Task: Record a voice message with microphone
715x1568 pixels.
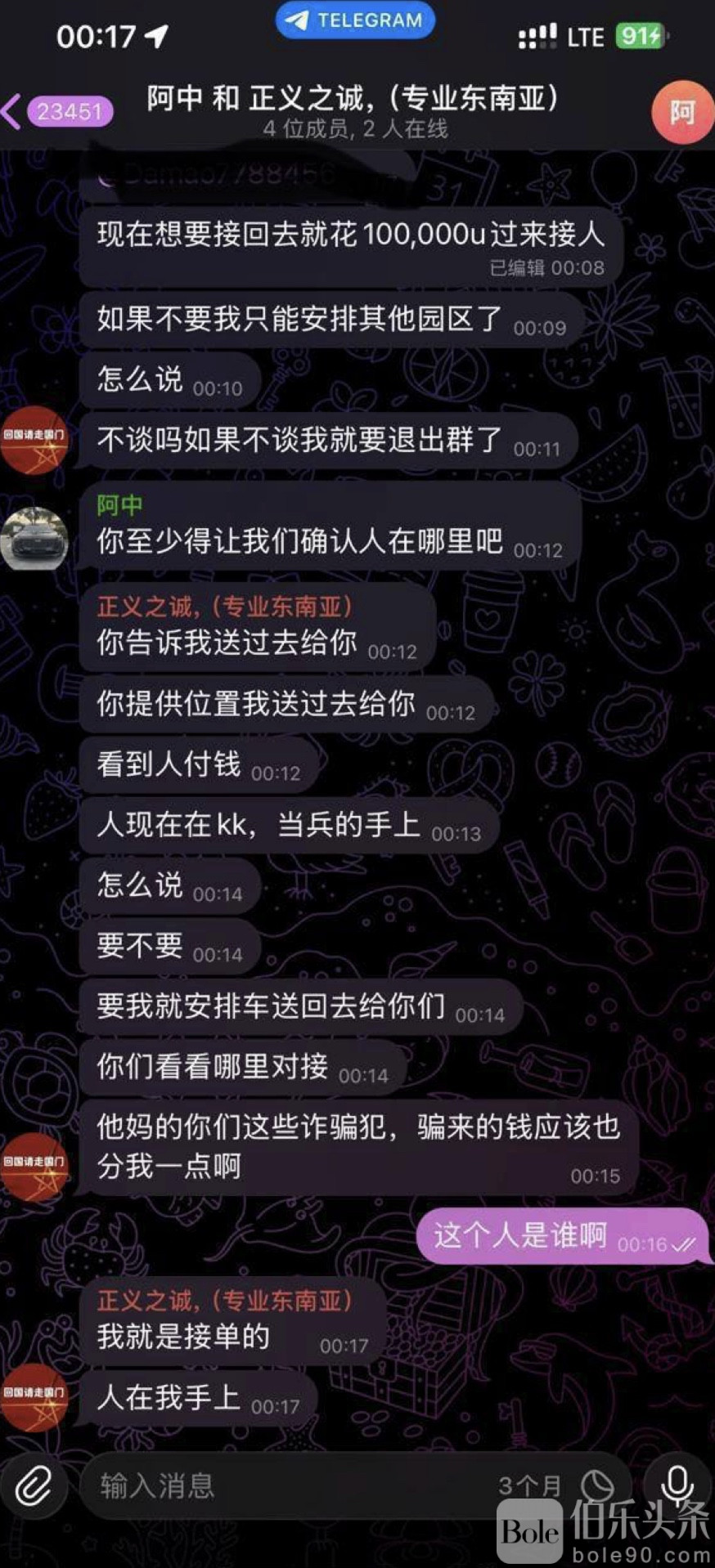Action: 677,1483
